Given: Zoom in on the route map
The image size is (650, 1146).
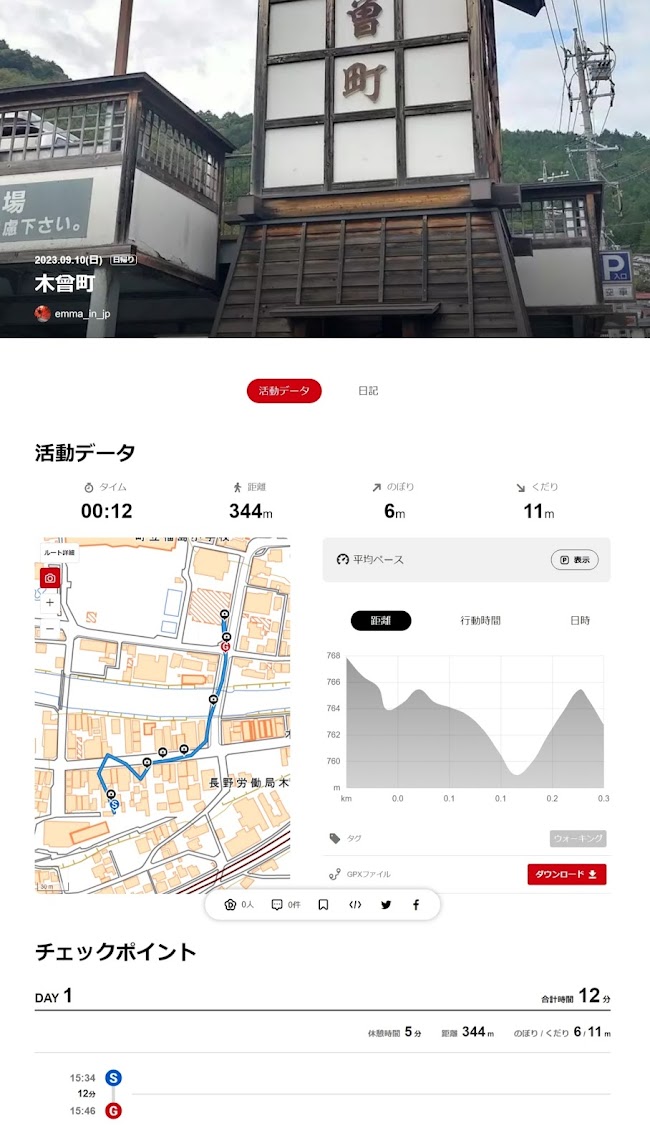Looking at the screenshot, I should click(x=50, y=603).
